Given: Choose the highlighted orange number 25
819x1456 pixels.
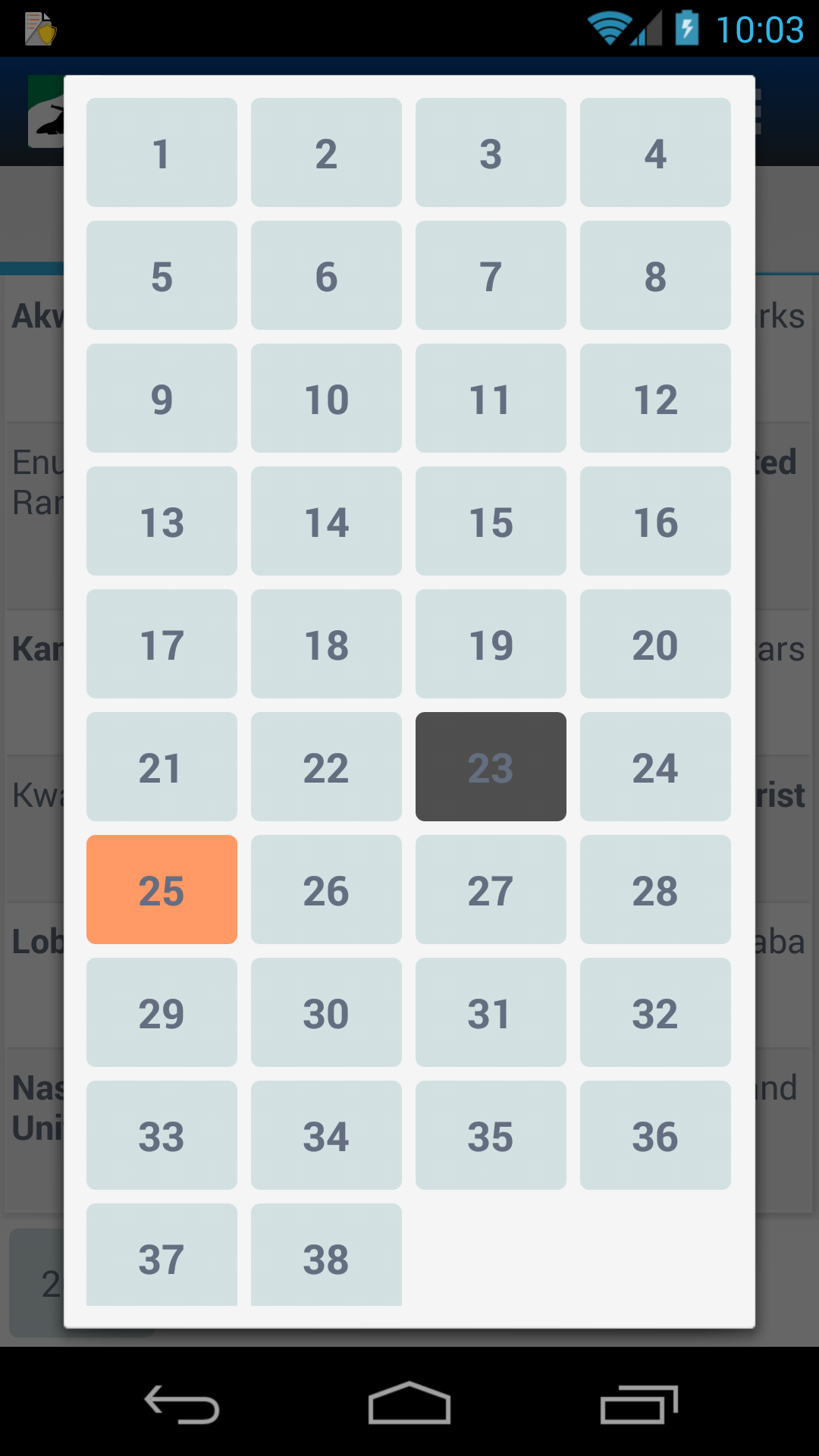Looking at the screenshot, I should coord(162,890).
